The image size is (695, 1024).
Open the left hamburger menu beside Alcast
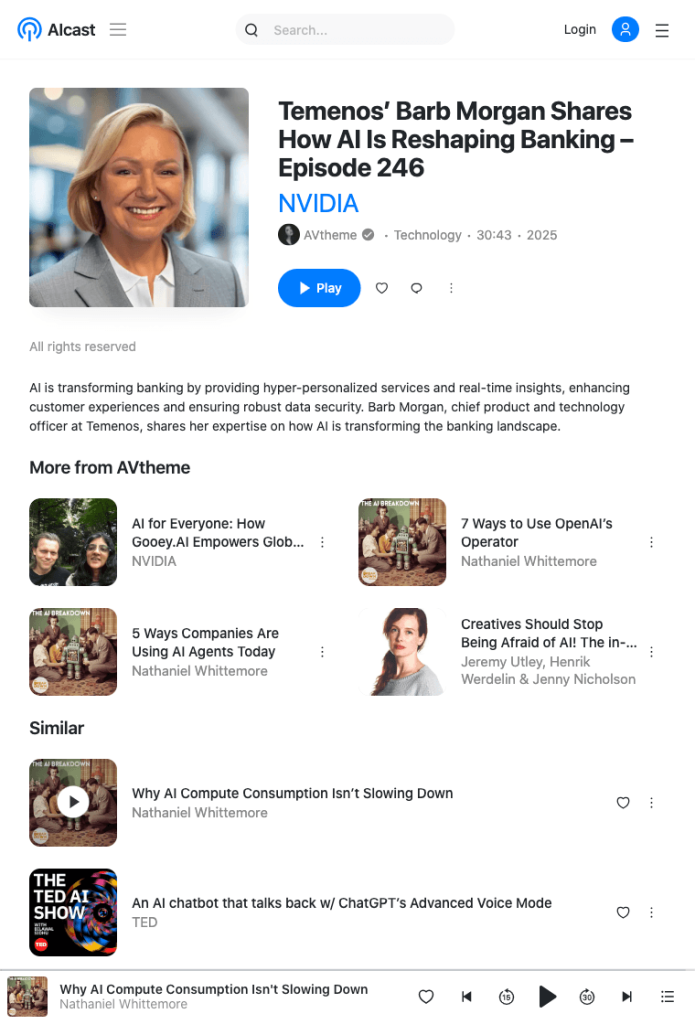pyautogui.click(x=118, y=29)
